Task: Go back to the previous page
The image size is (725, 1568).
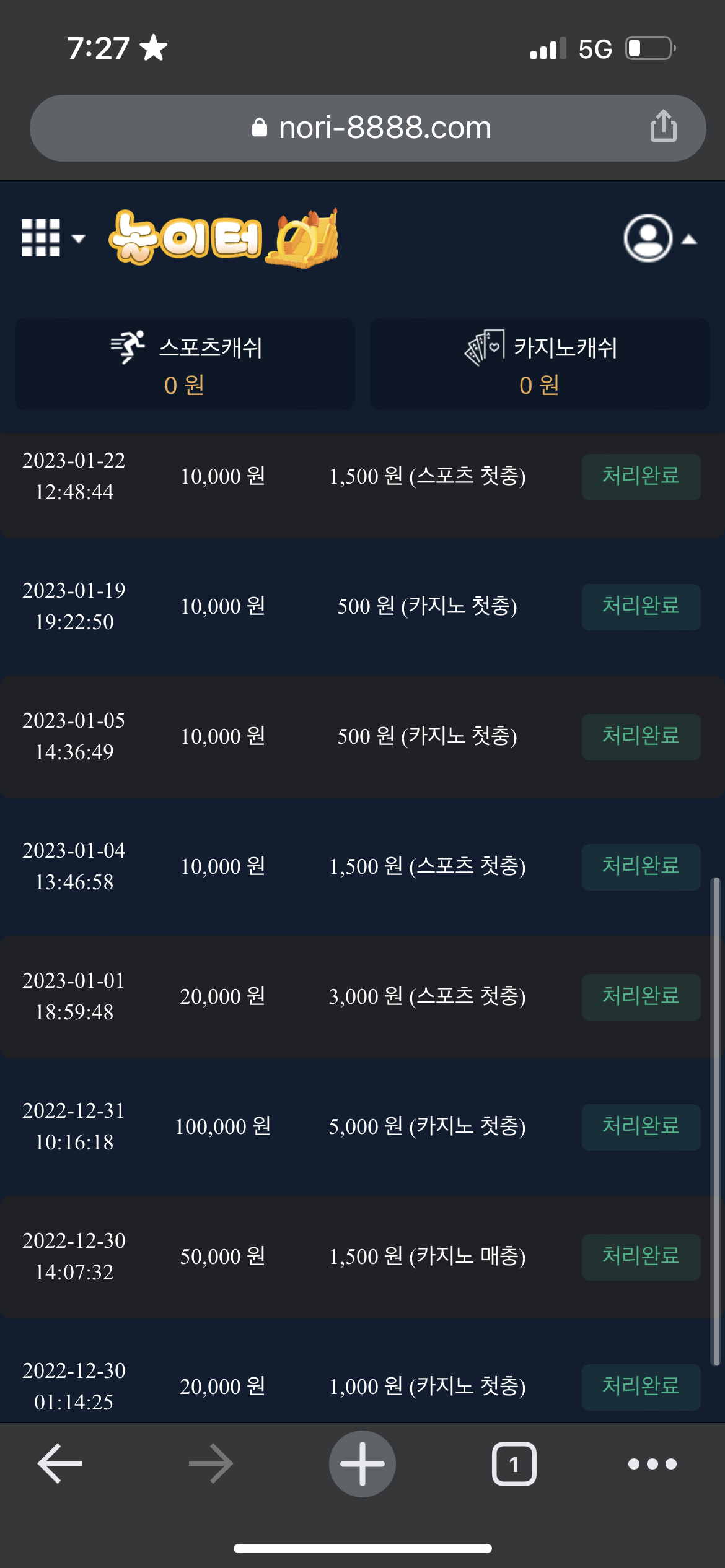Action: tap(60, 1463)
